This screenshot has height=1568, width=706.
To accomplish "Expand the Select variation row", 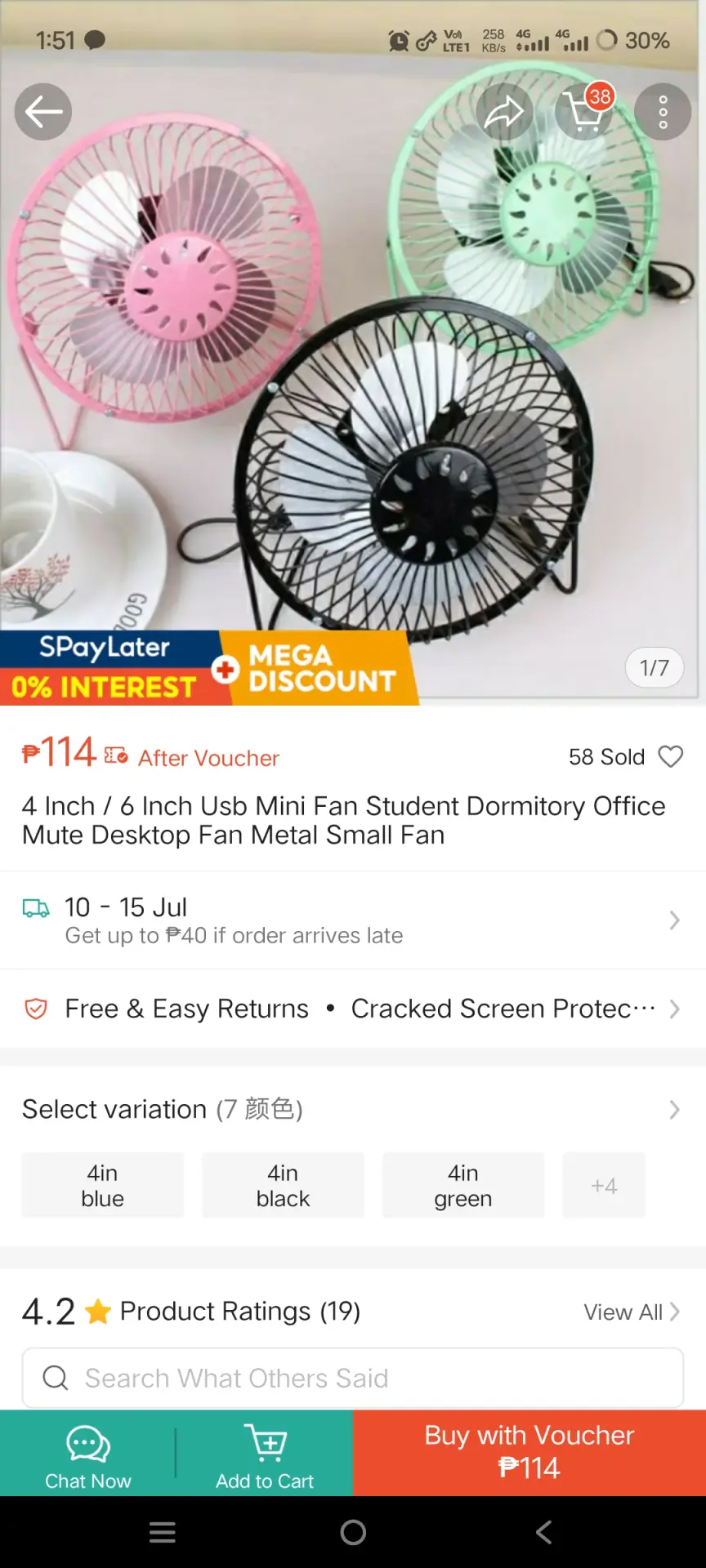I will click(x=353, y=1109).
